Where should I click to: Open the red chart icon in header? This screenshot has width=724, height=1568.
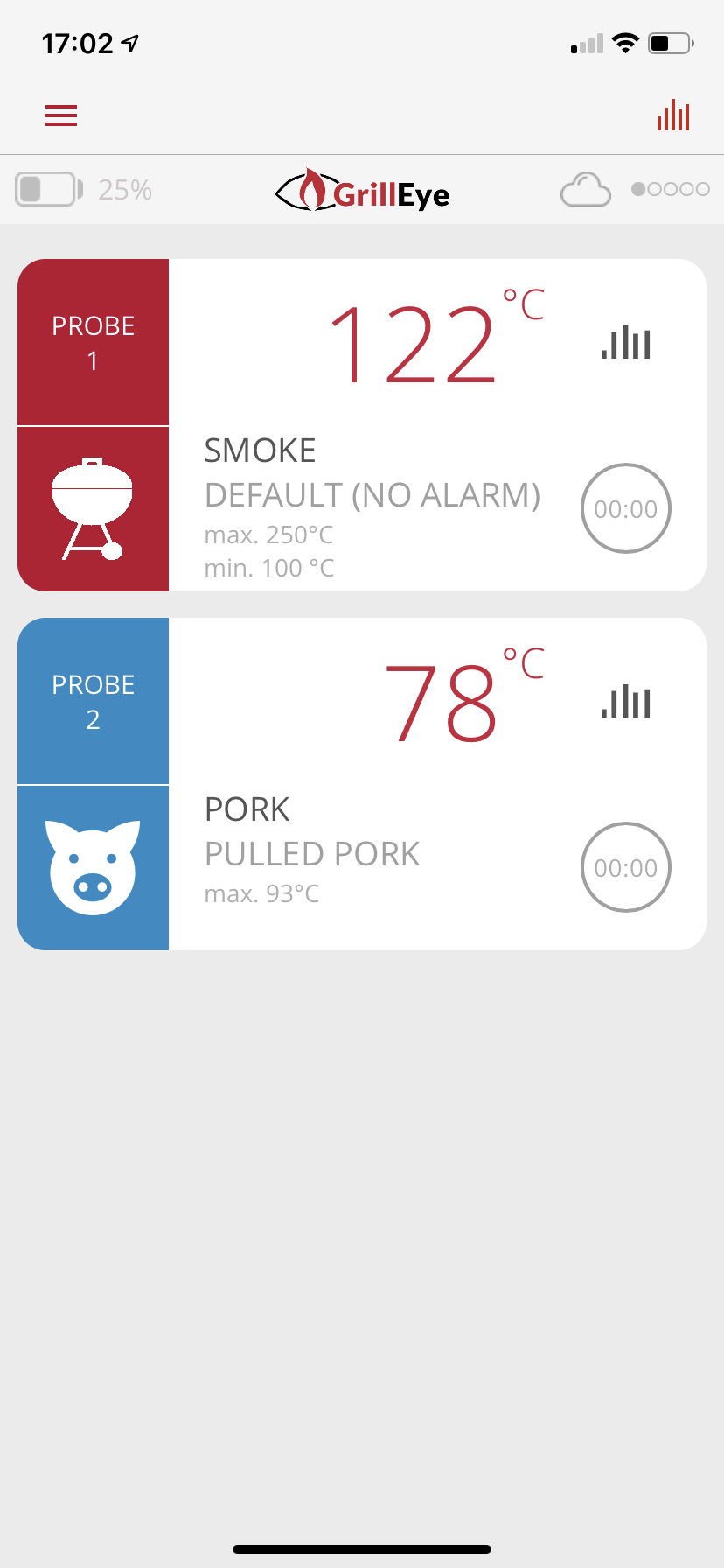[x=673, y=115]
